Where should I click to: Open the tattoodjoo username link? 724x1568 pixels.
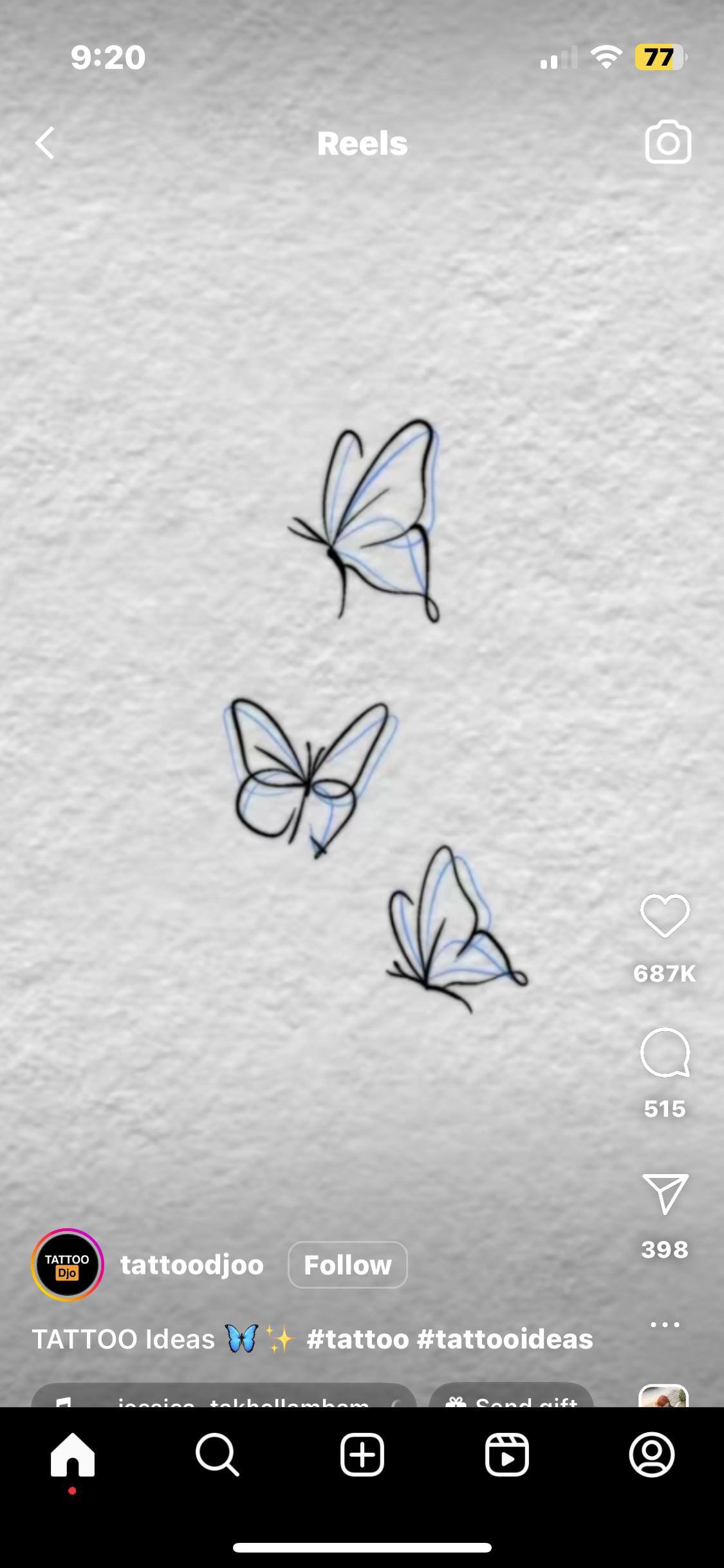tap(192, 1265)
